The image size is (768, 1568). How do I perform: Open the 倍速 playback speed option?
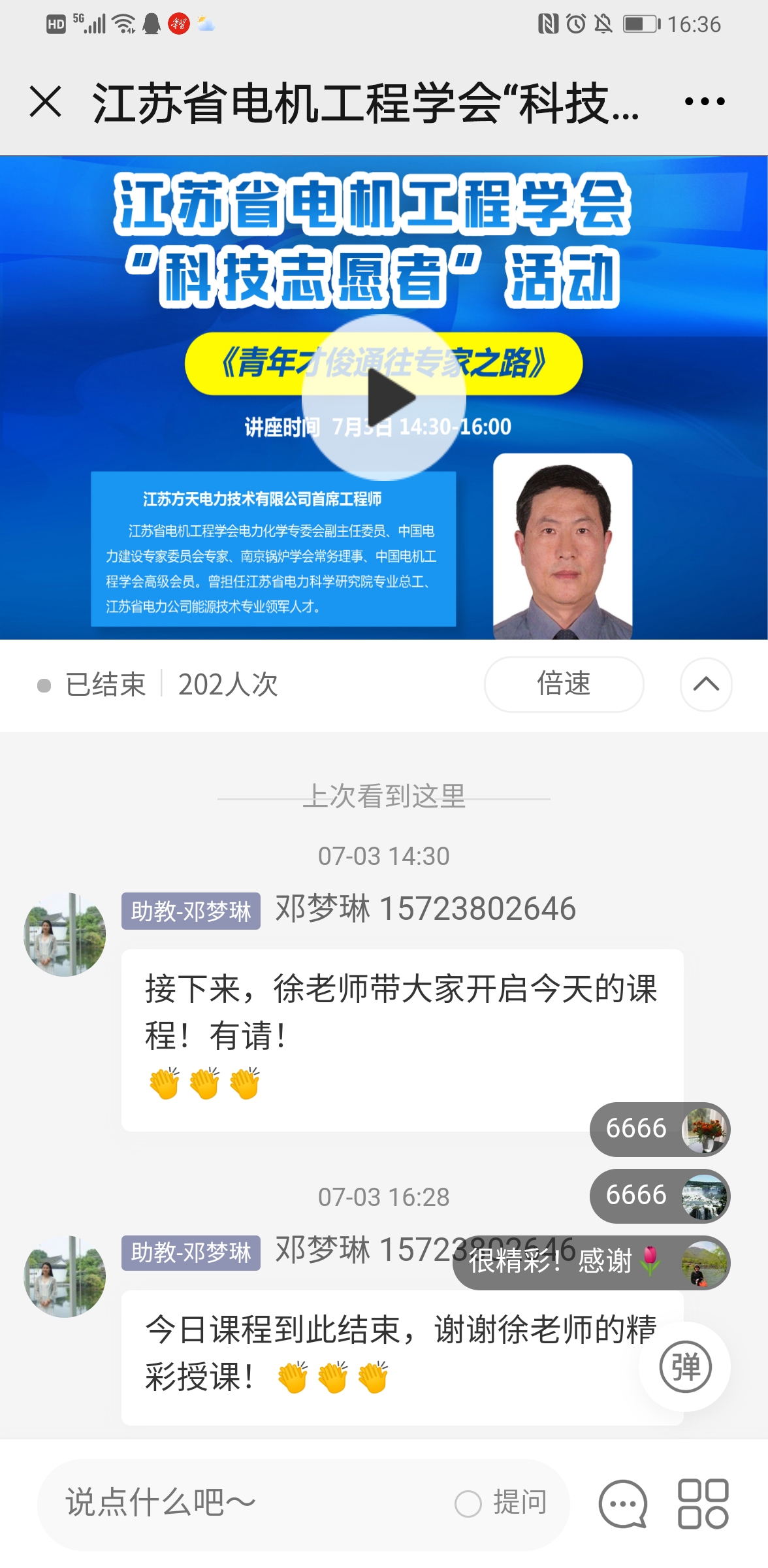564,684
